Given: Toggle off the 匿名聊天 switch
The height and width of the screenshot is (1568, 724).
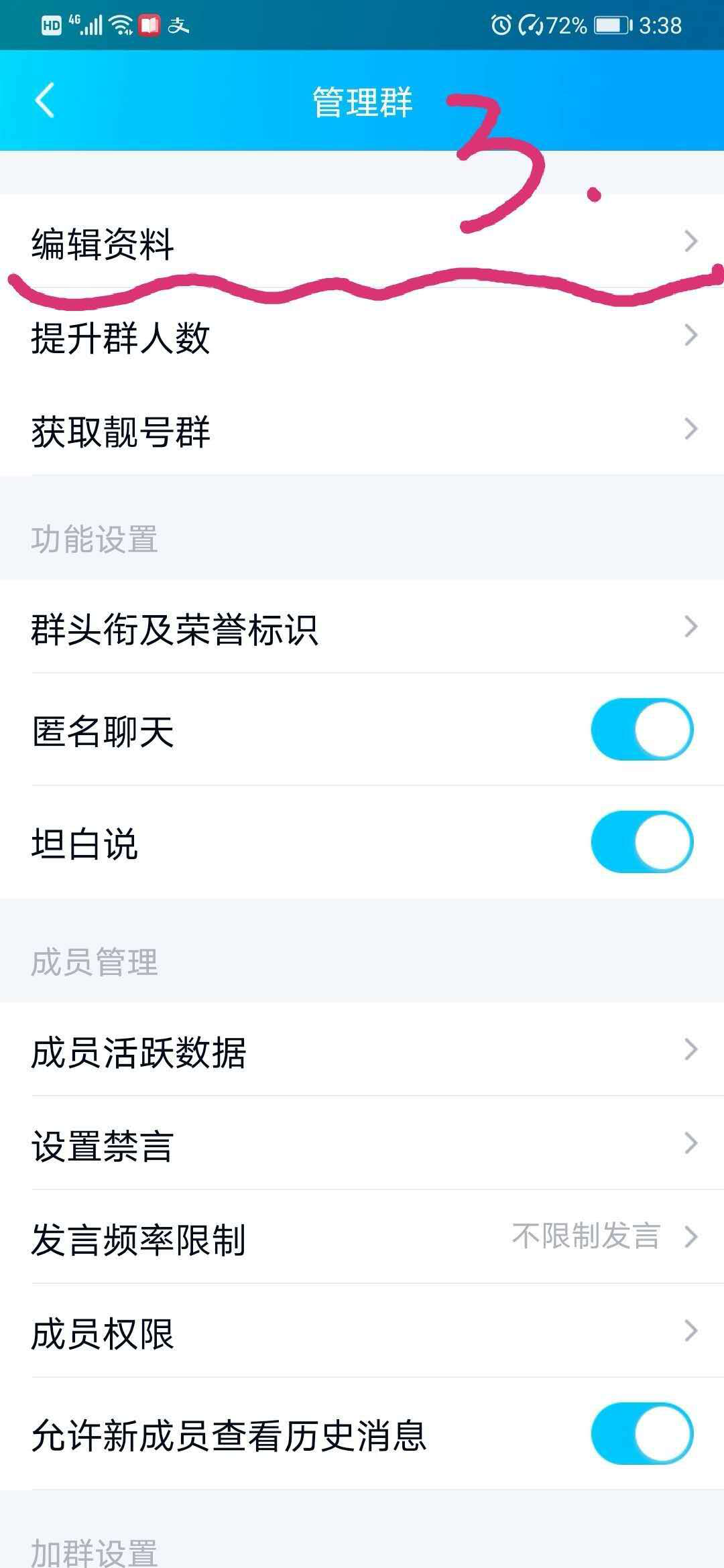Looking at the screenshot, I should pyautogui.click(x=642, y=730).
